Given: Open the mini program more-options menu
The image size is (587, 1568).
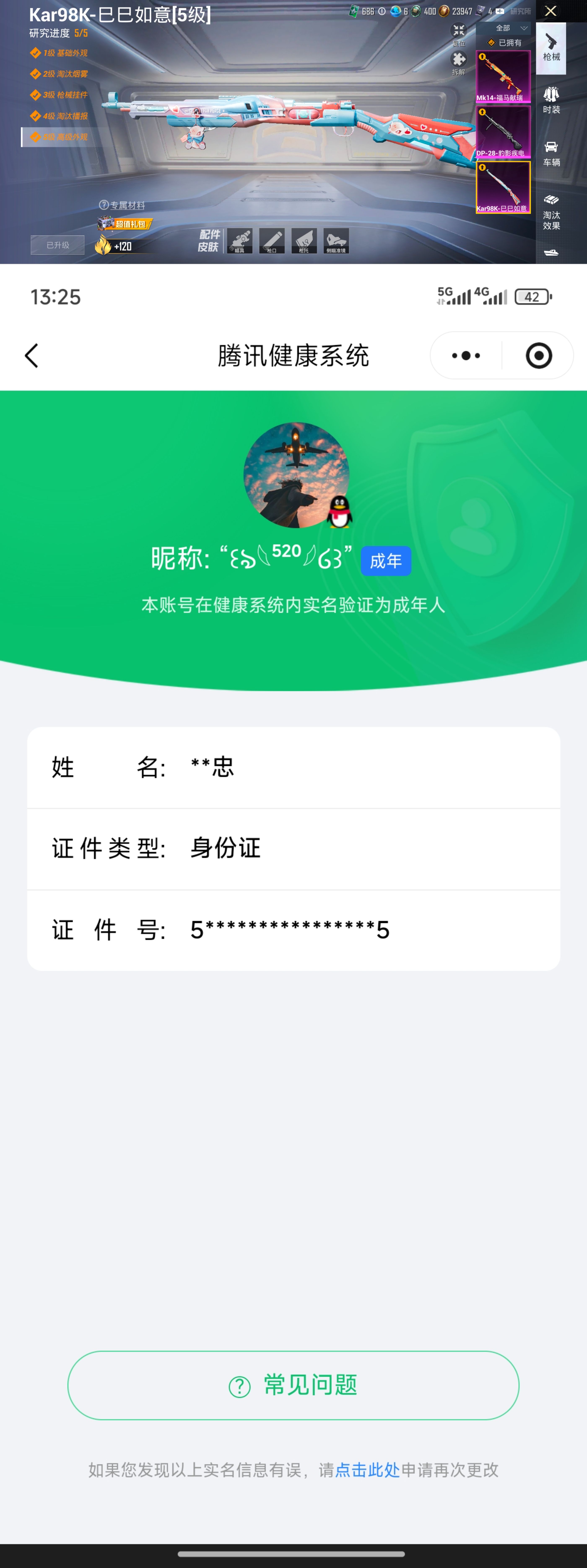Looking at the screenshot, I should point(466,355).
